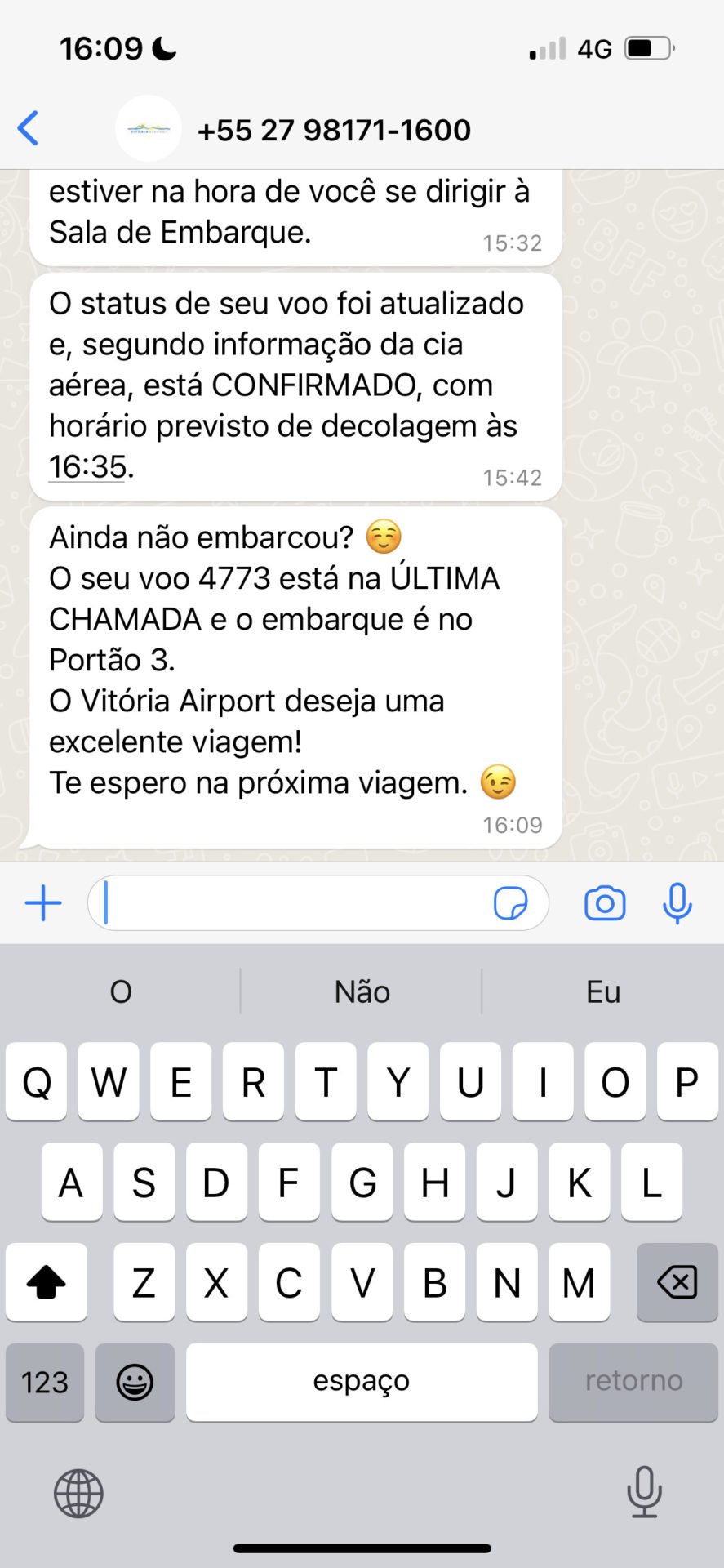The width and height of the screenshot is (724, 1568).
Task: Tap the espaço space bar
Action: click(x=362, y=1382)
